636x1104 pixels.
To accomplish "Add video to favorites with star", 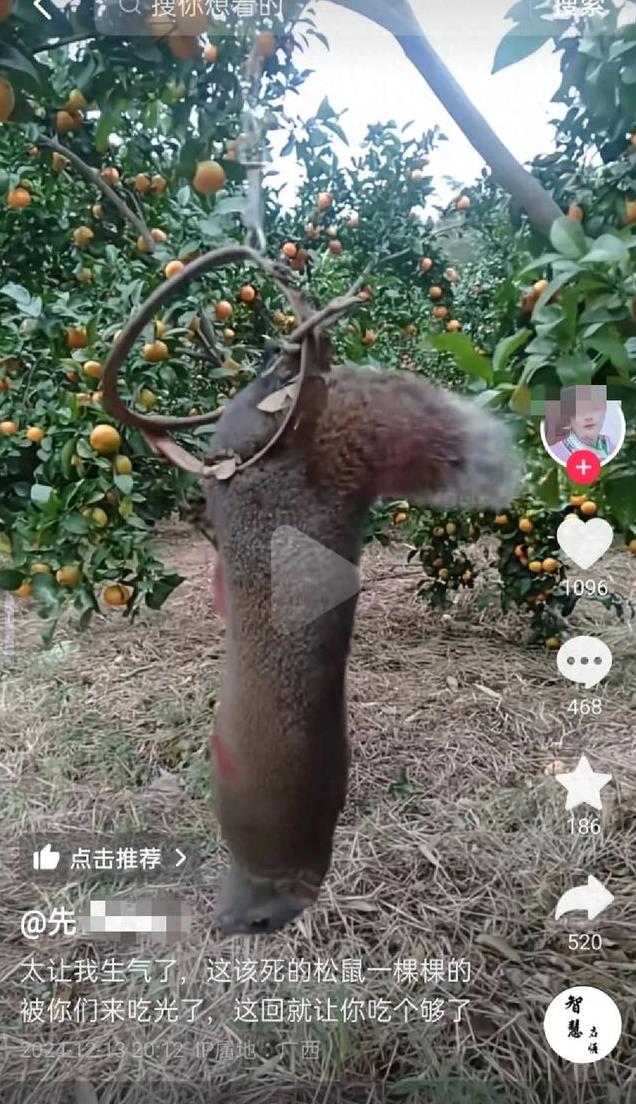I will 583,783.
